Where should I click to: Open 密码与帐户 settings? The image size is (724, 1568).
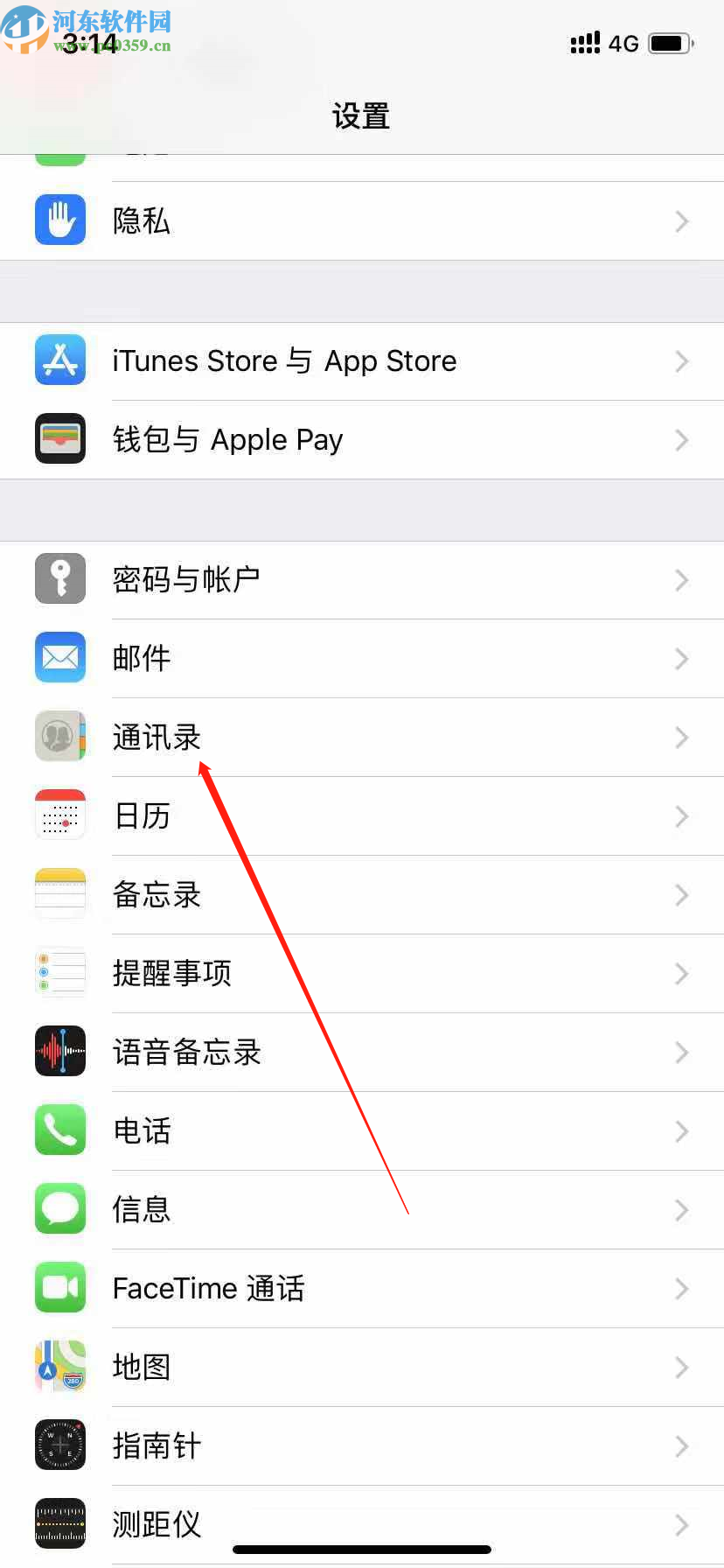click(362, 580)
